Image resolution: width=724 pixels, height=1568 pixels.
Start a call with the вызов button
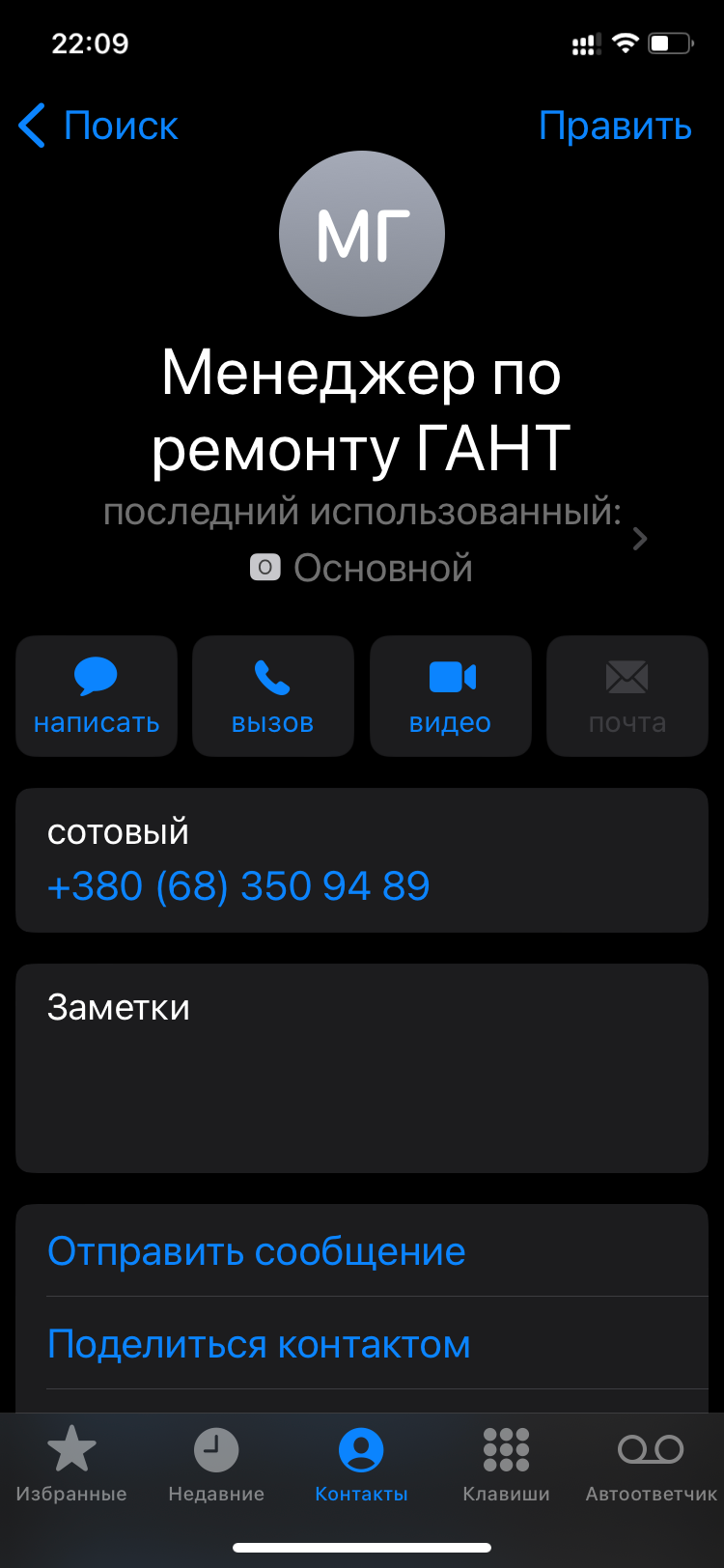pos(273,695)
